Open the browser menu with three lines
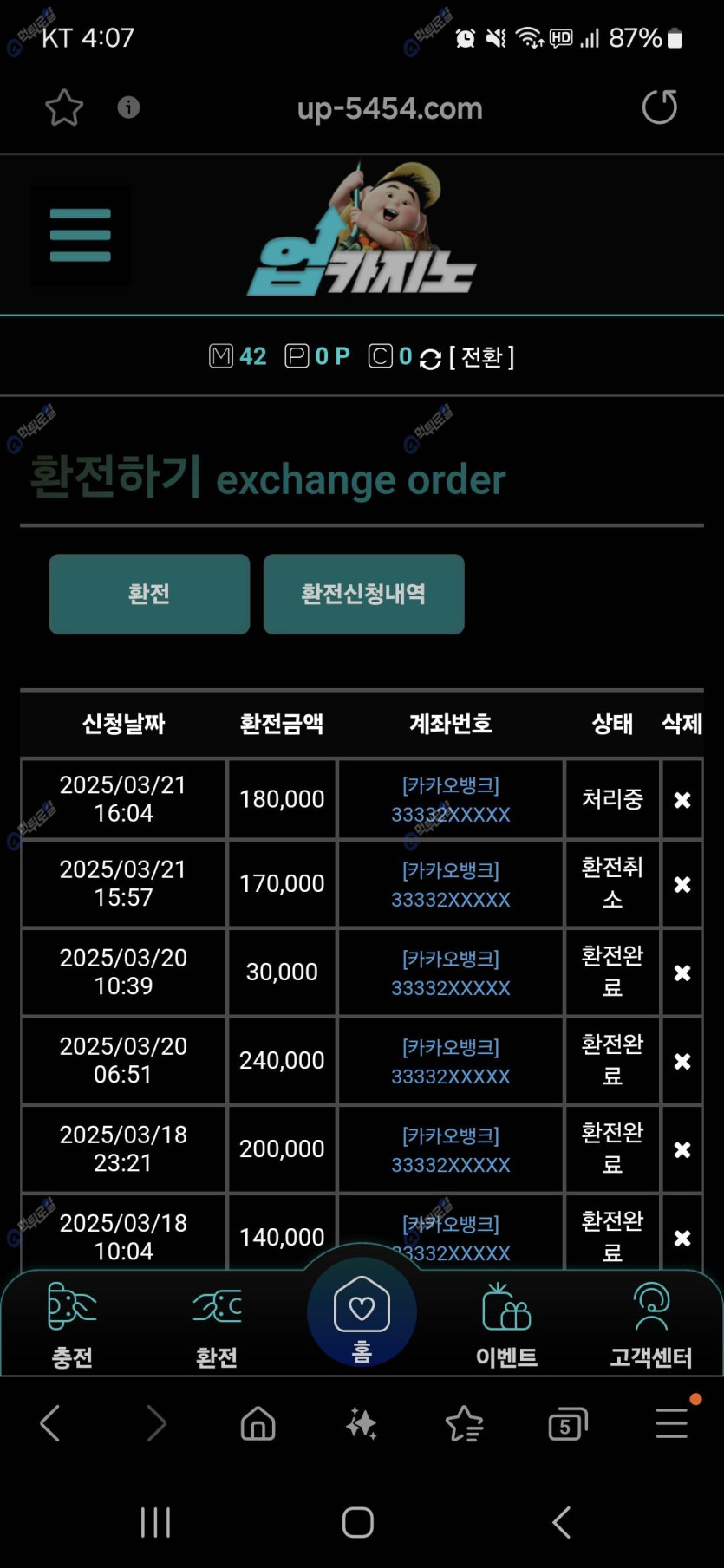 pyautogui.click(x=672, y=1422)
